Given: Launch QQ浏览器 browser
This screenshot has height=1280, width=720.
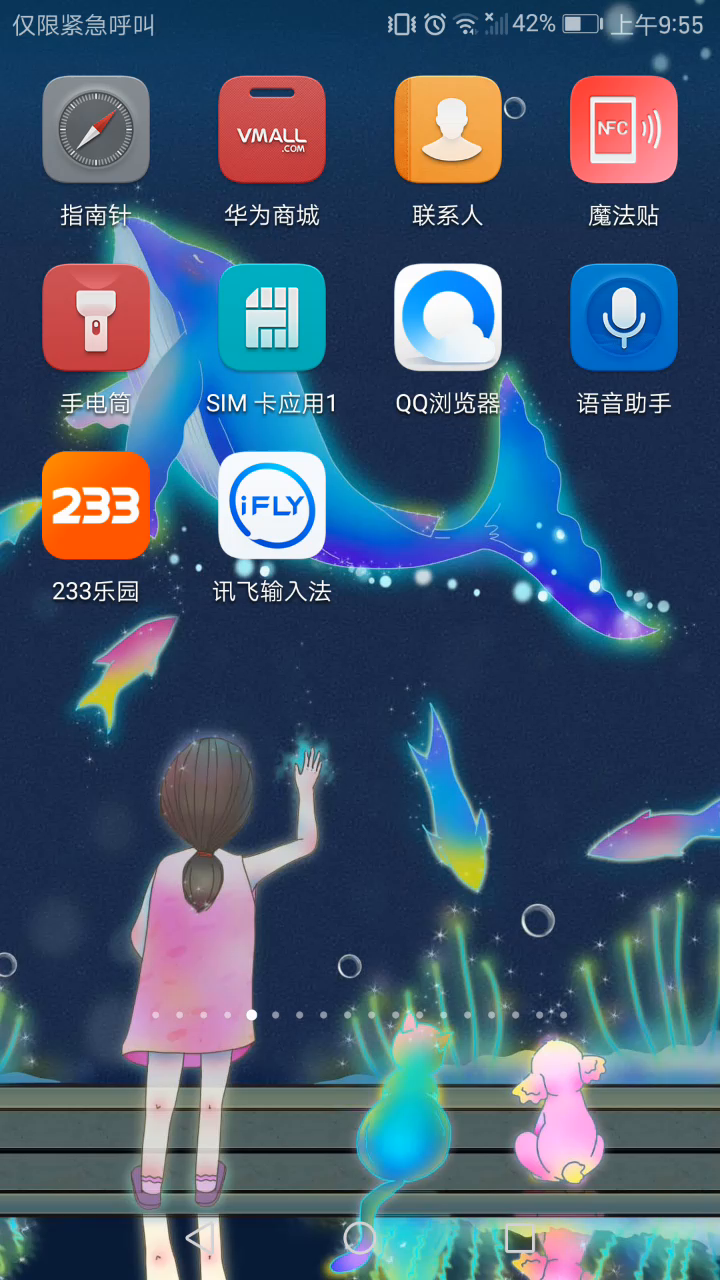Looking at the screenshot, I should [448, 318].
